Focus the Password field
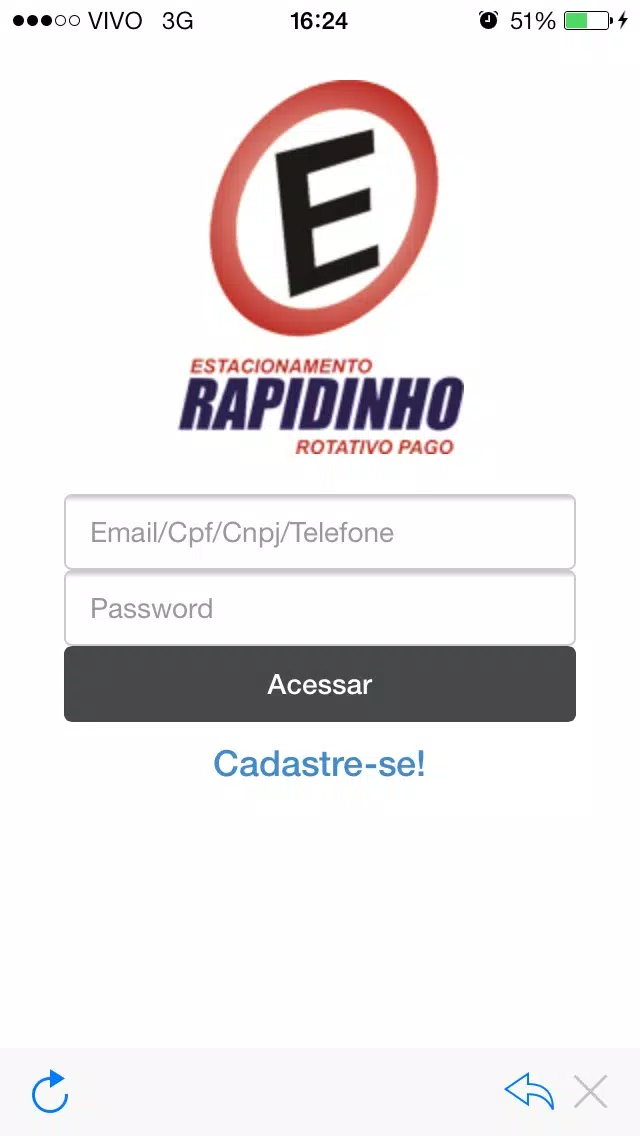 click(320, 608)
